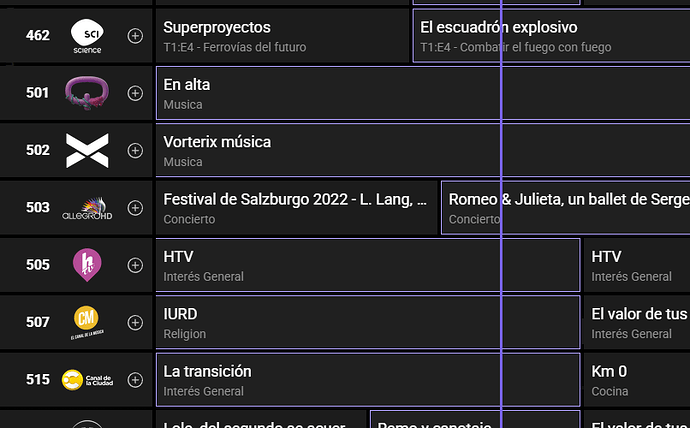Choose the Vorterix música program
The image size is (690, 428).
pyautogui.click(x=420, y=151)
